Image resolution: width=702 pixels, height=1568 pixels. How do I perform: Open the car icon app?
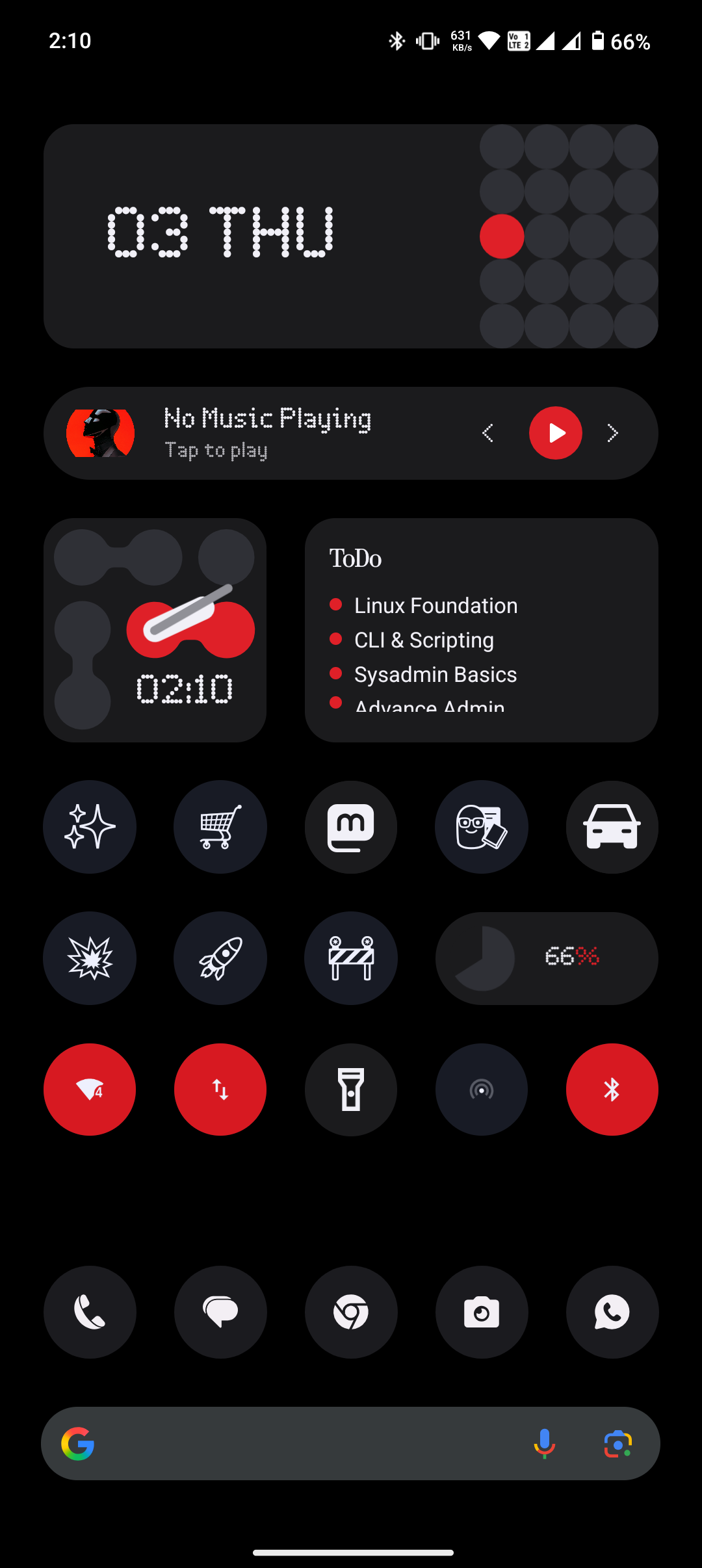(612, 827)
